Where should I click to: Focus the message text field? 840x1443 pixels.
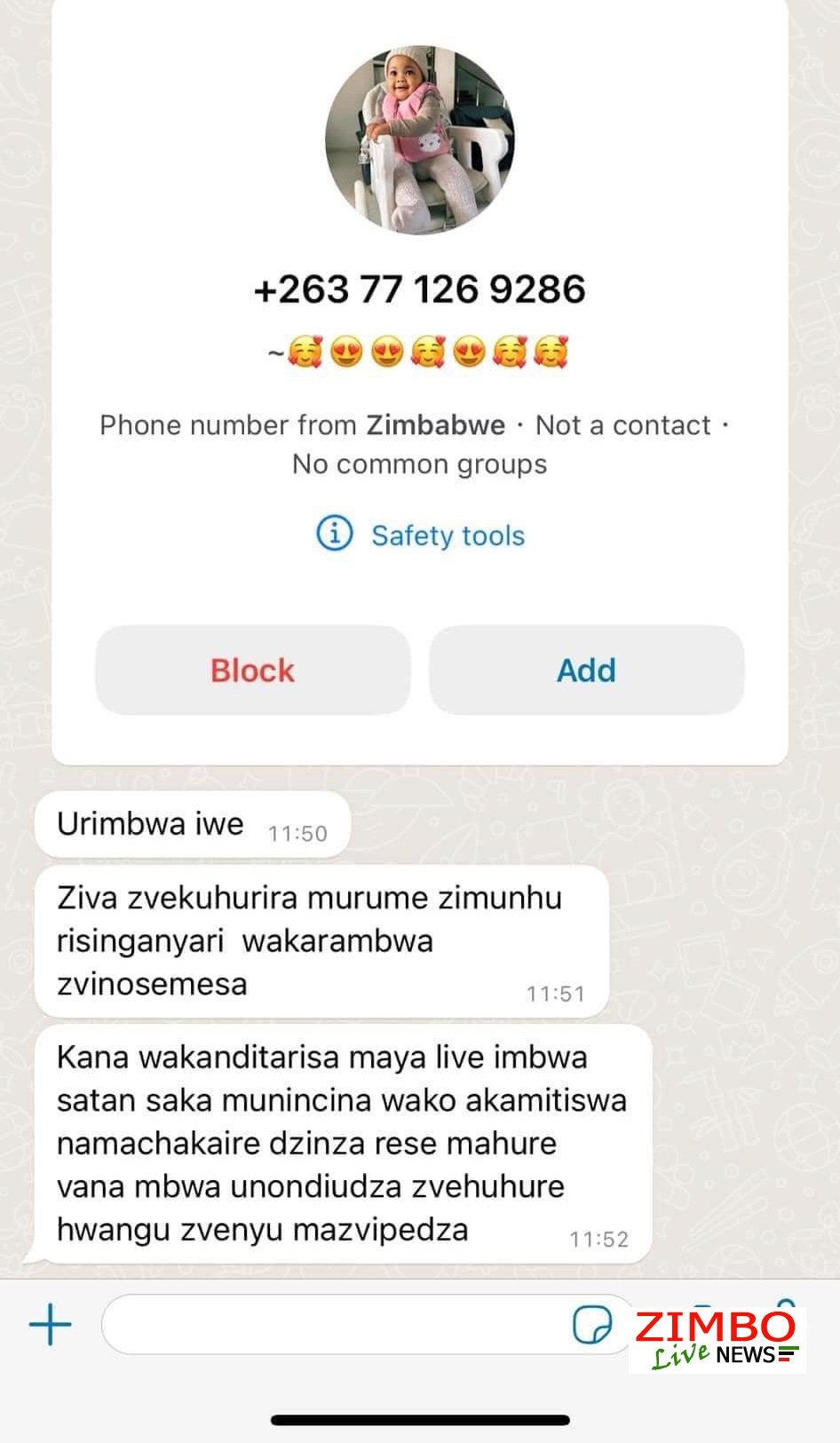(x=337, y=1325)
